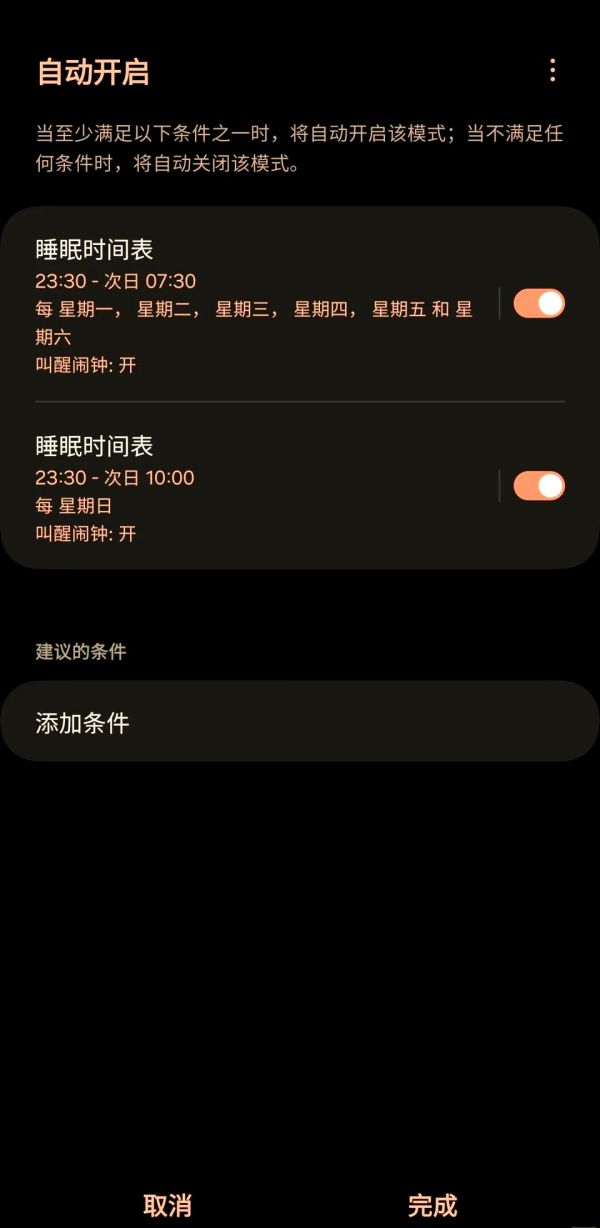Open the 23:30 - 次日 07:30 sleep schedule
This screenshot has width=600, height=1228.
(x=250, y=305)
